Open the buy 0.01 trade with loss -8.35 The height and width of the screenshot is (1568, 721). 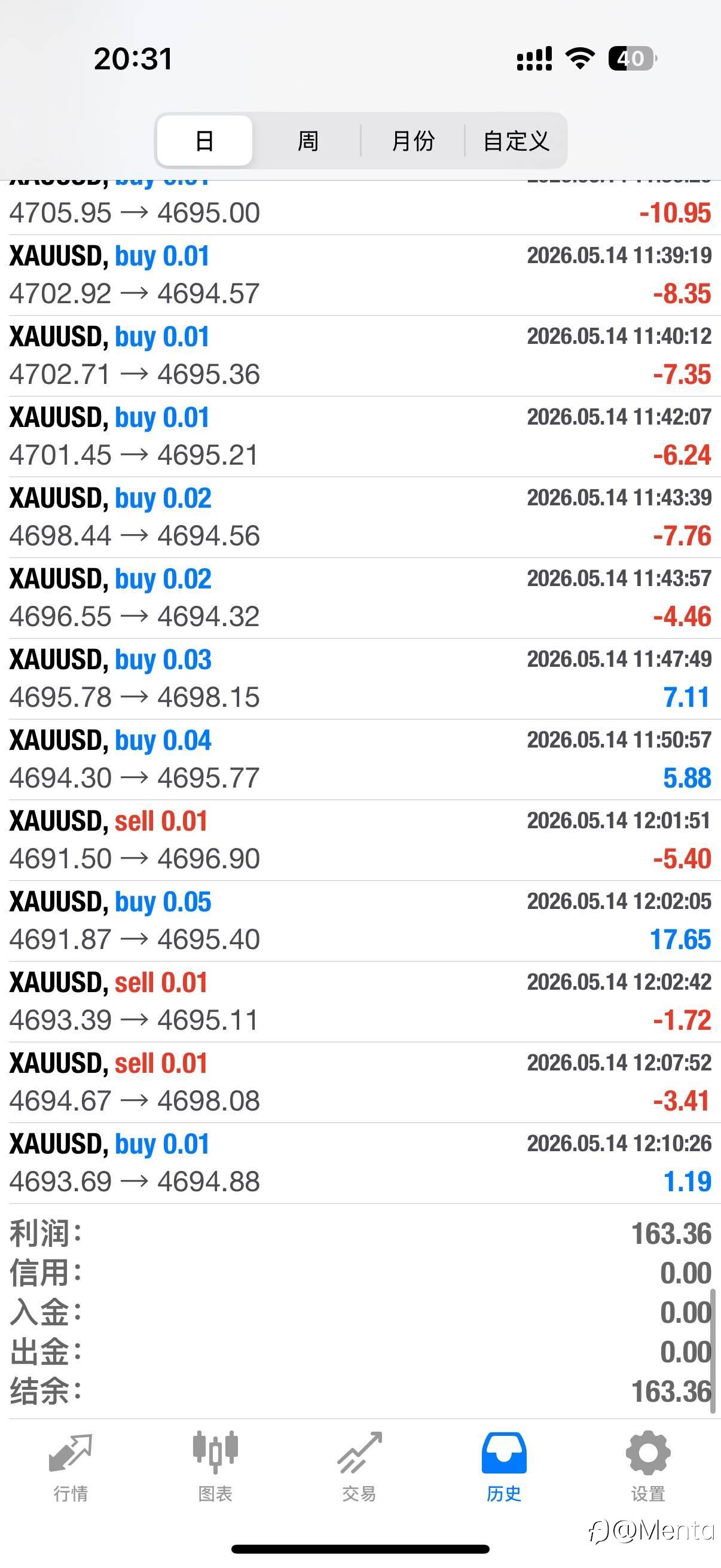click(360, 275)
